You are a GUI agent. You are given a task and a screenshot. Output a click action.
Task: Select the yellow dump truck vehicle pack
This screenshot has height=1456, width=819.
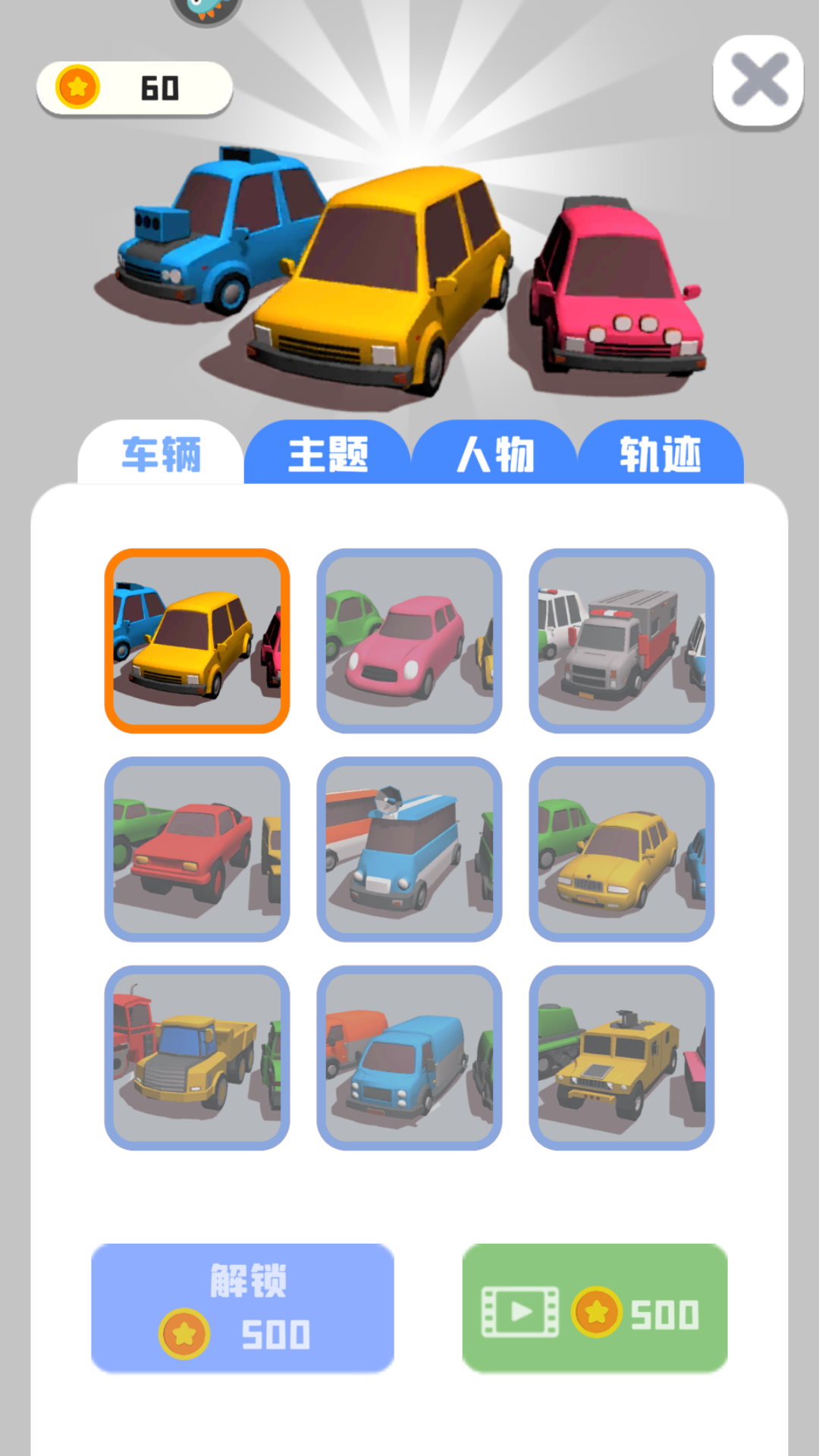click(197, 1054)
